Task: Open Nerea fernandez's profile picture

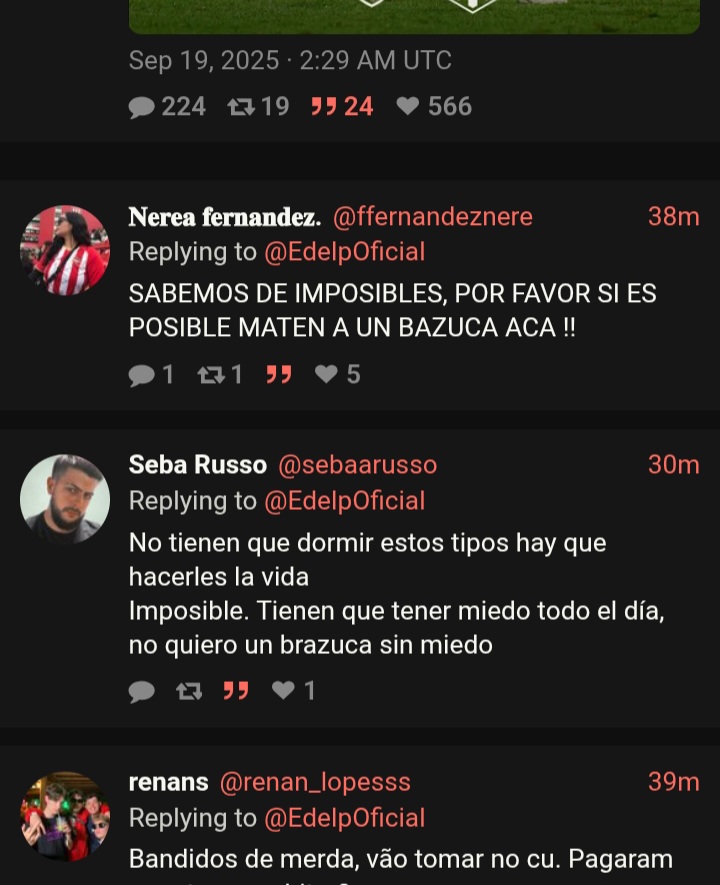Action: point(65,251)
